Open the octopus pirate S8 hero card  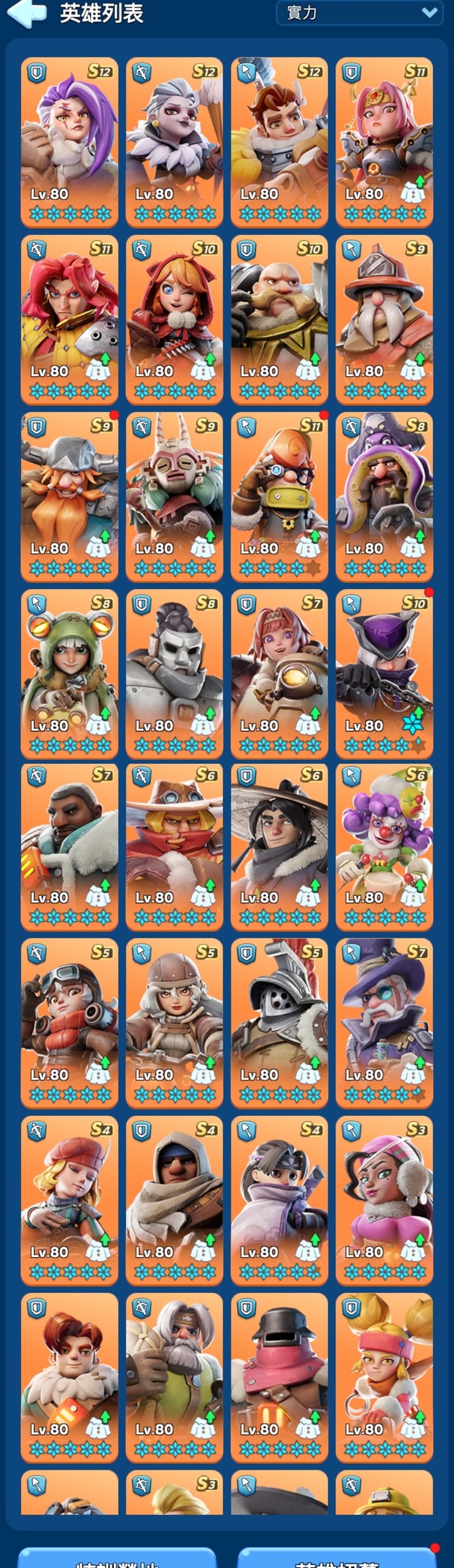[384, 496]
